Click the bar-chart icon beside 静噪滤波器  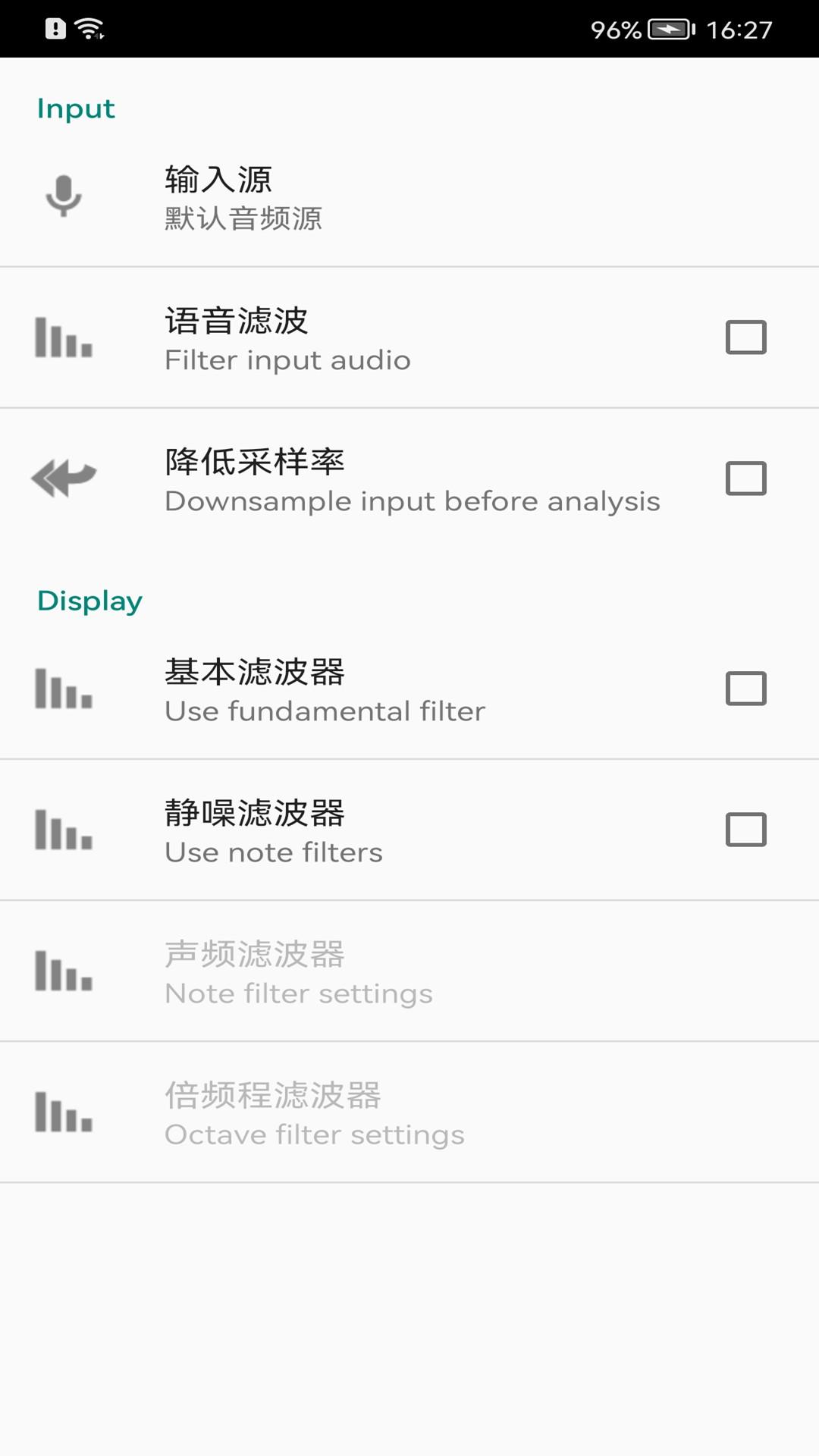pyautogui.click(x=63, y=830)
